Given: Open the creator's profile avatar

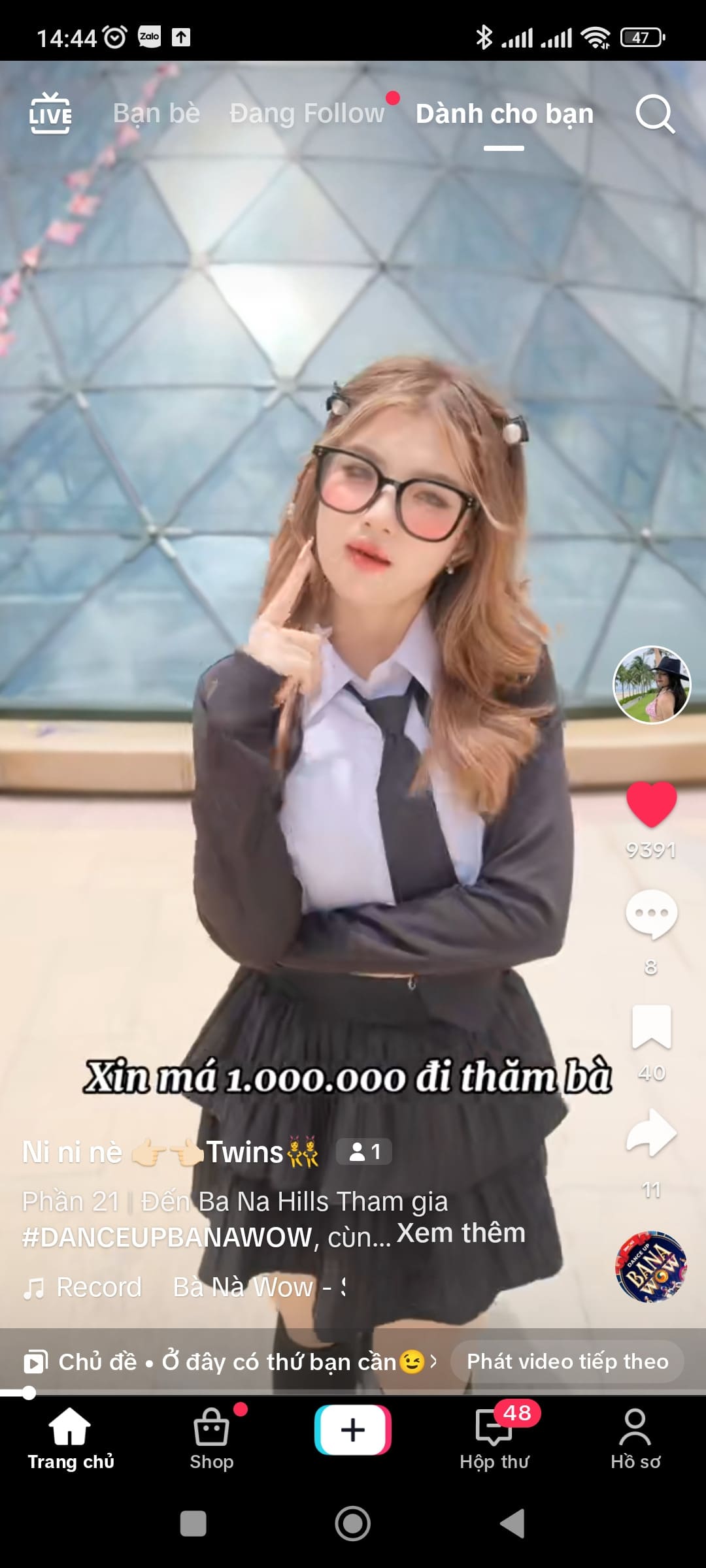Looking at the screenshot, I should pyautogui.click(x=651, y=685).
